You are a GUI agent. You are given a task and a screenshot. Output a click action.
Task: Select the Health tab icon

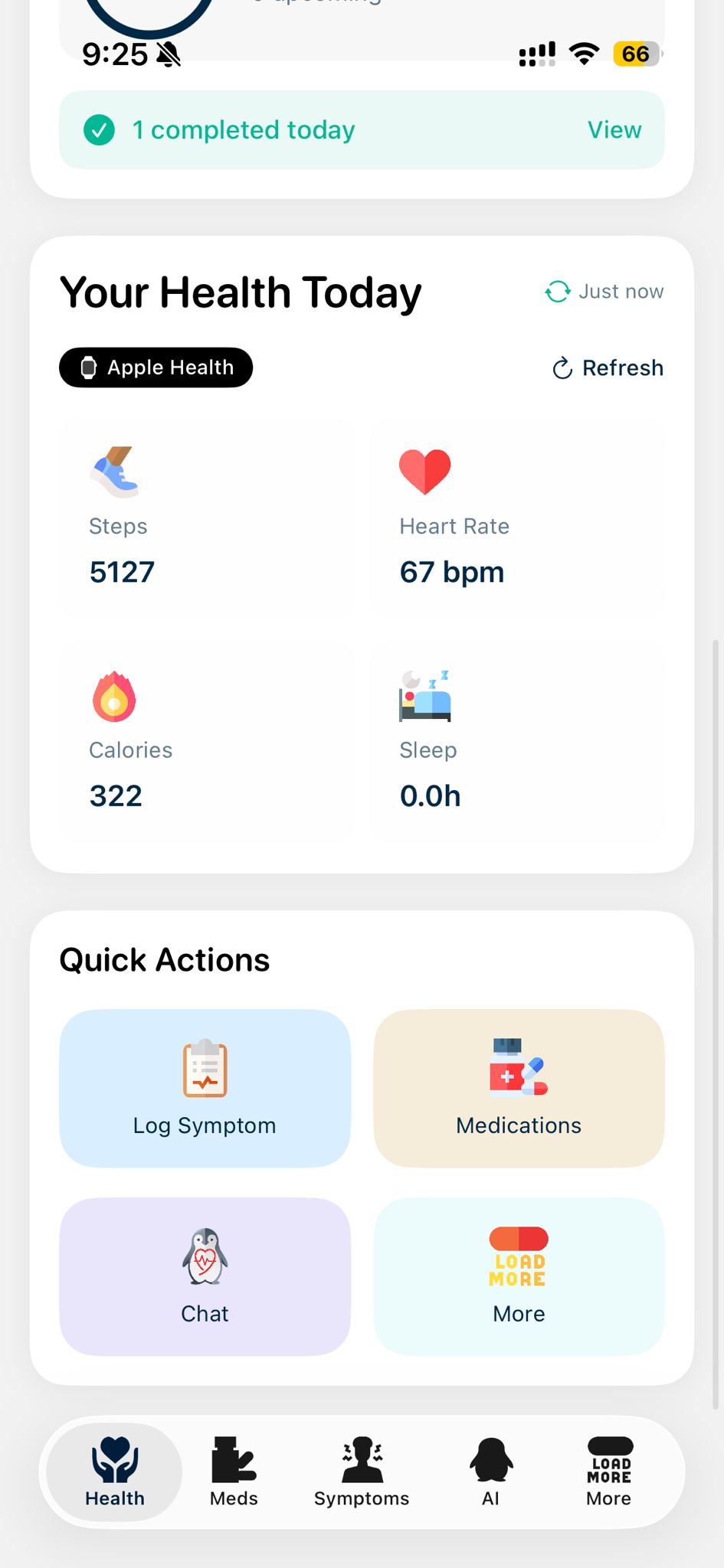pyautogui.click(x=113, y=1457)
